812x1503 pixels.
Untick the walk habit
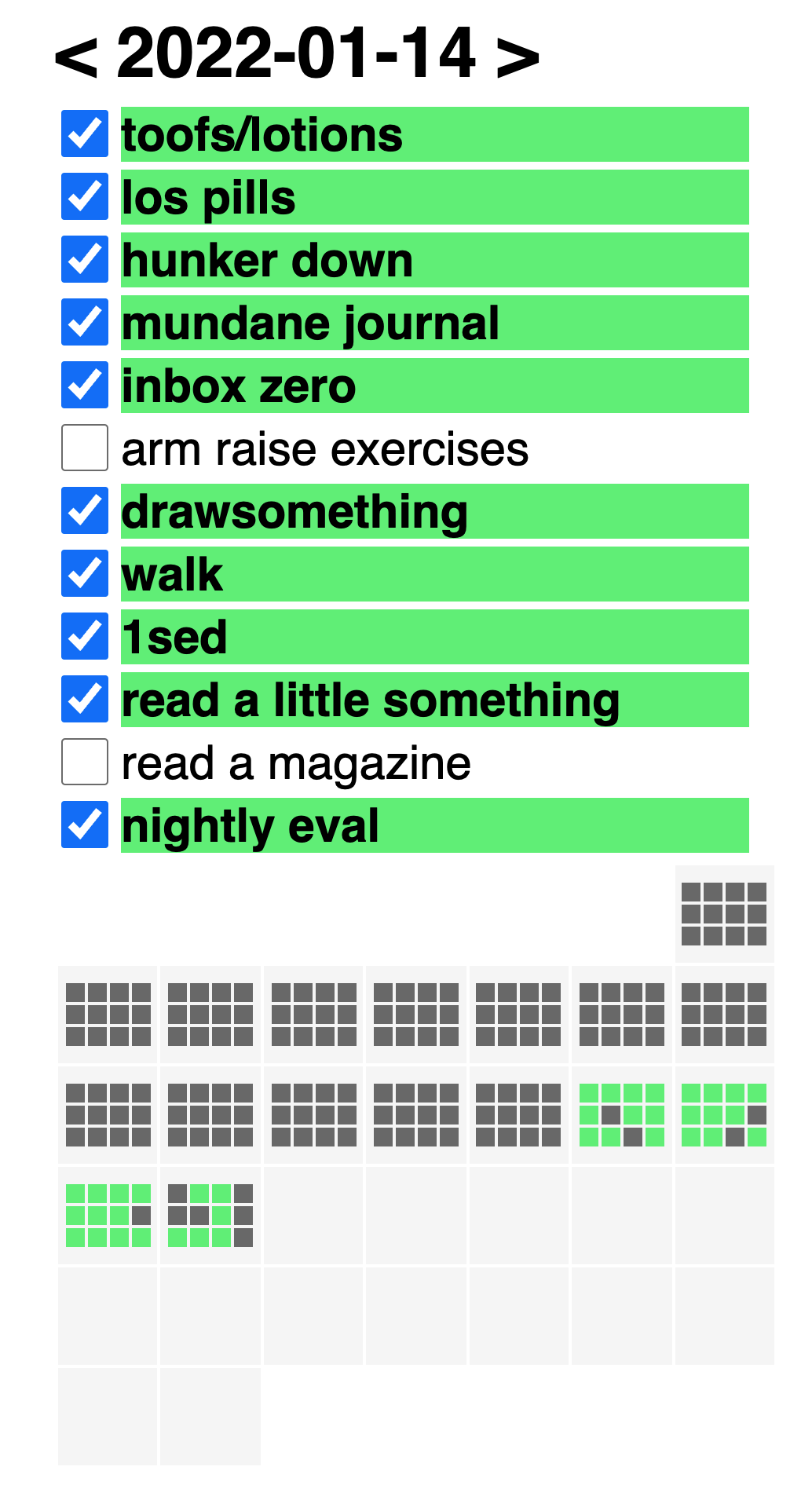[85, 574]
